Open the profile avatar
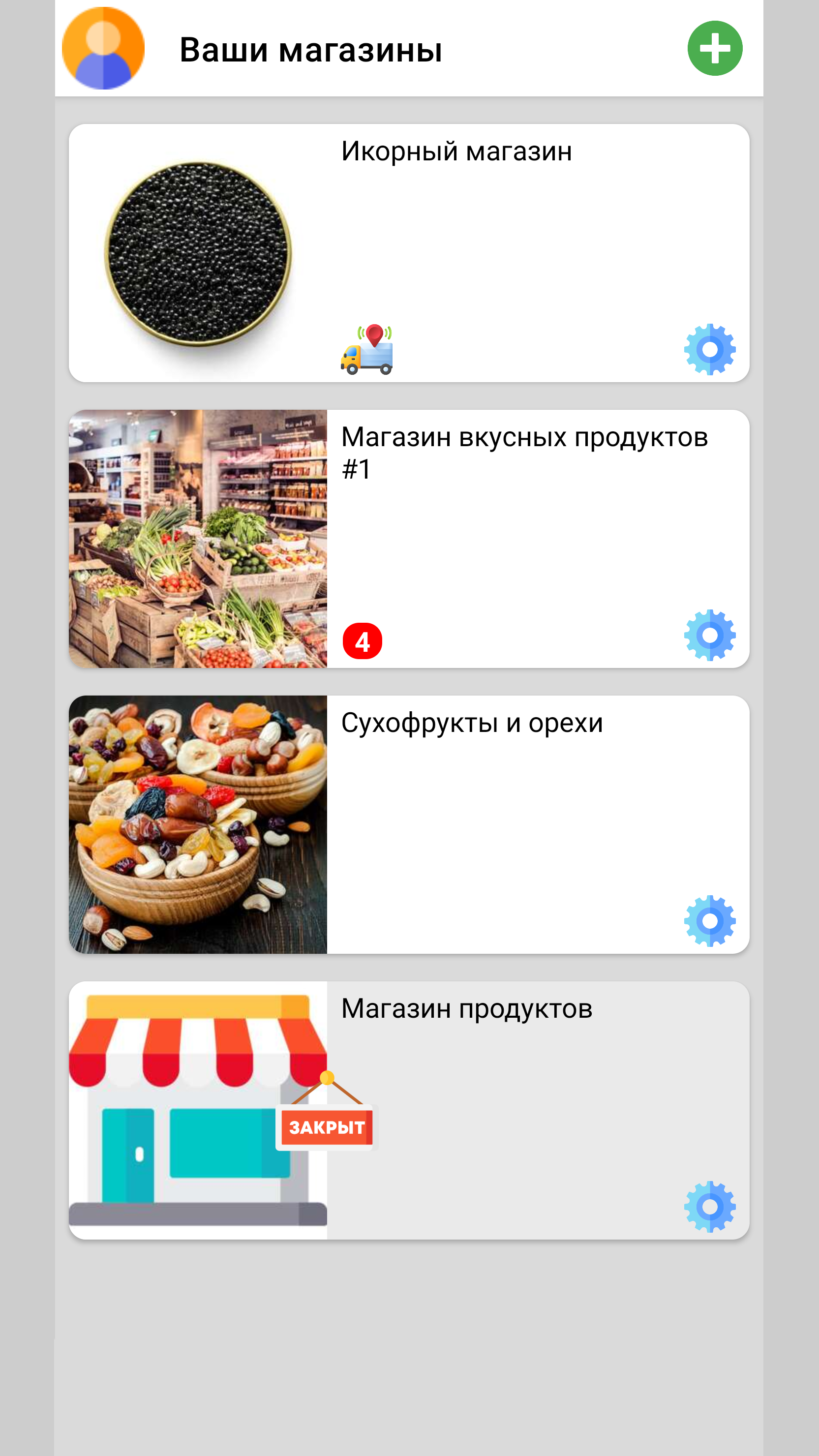The width and height of the screenshot is (819, 1456). [103, 48]
